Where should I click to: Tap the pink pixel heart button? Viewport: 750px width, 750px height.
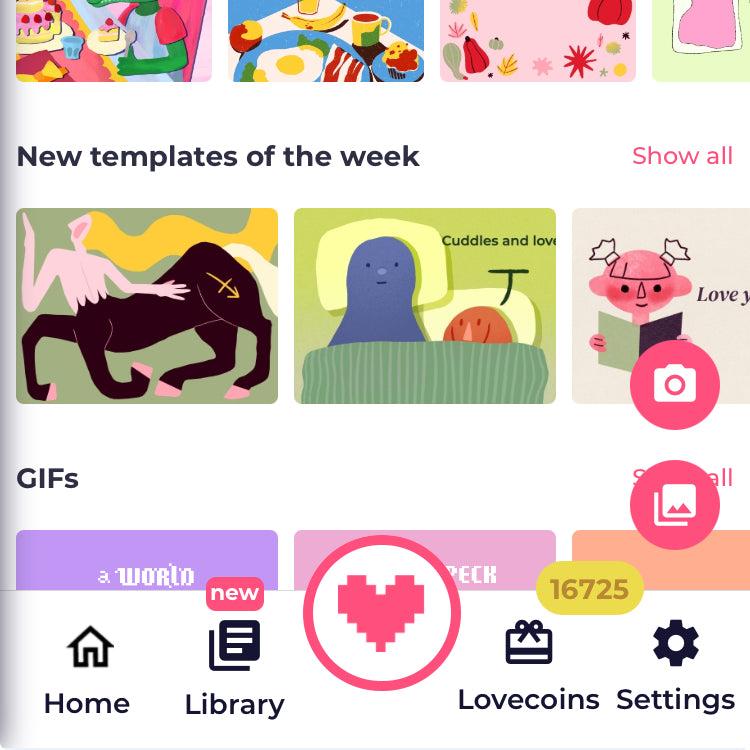382,612
